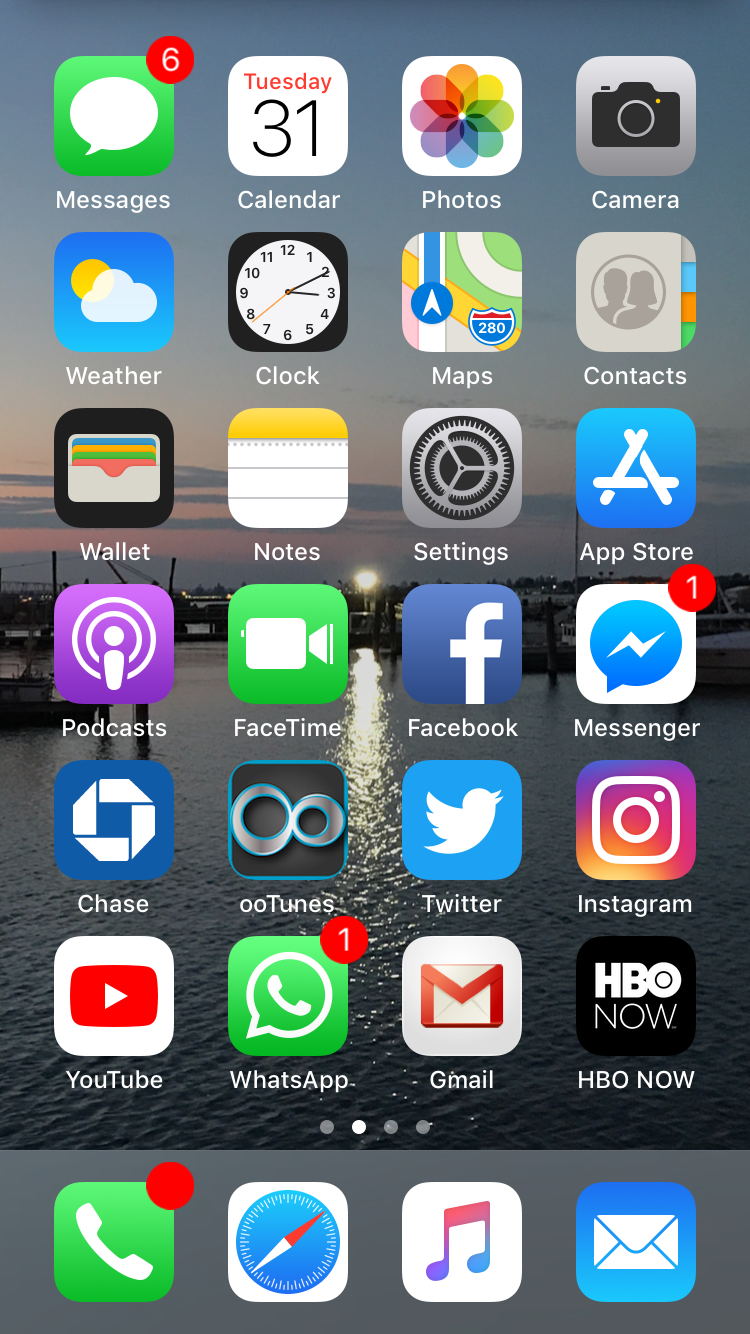Open the Photos app
Viewport: 750px width, 1334px height.
coord(462,116)
